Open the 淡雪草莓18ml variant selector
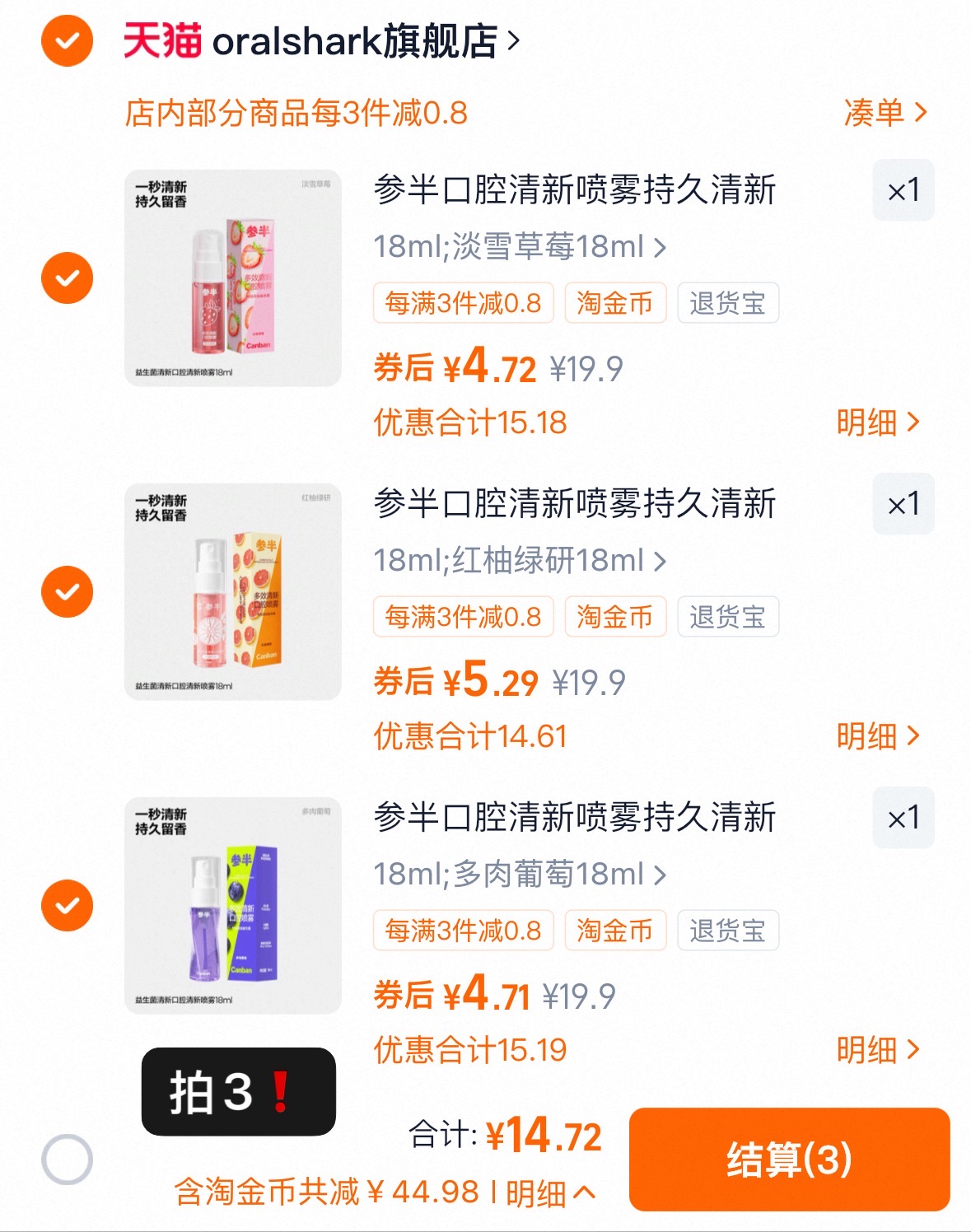971x1232 pixels. [519, 246]
